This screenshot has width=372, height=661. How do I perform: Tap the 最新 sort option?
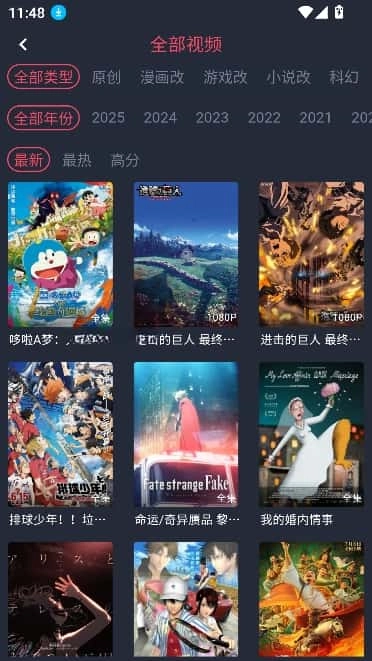click(29, 160)
